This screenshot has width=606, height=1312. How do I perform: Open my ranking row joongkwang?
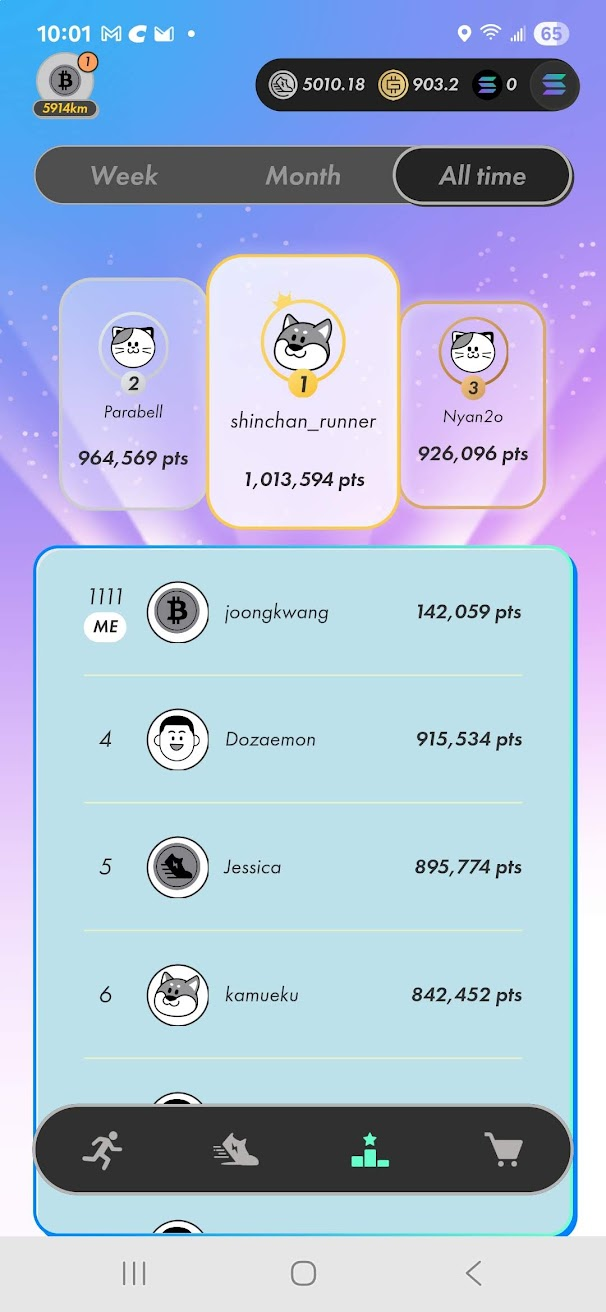point(303,612)
